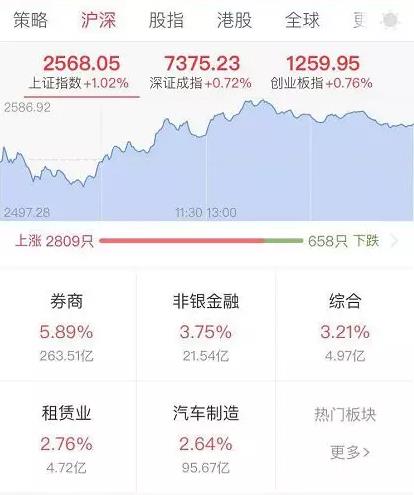This screenshot has height=495, width=414.
Task: Open the 上涨/下跌 stock count breakdown
Action: 207,241
